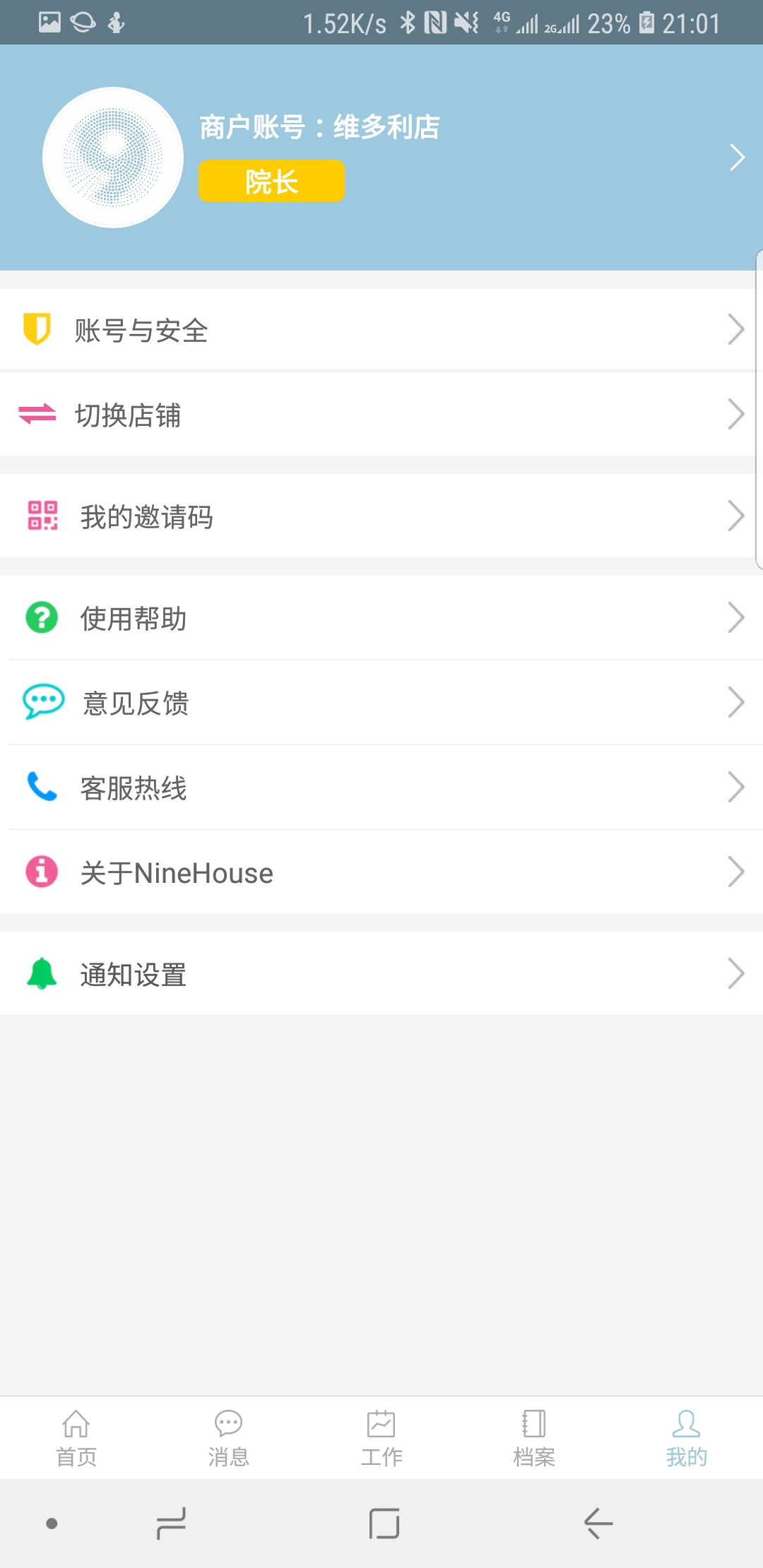The image size is (763, 1568).
Task: Open 意见反馈 feedback
Action: (381, 703)
